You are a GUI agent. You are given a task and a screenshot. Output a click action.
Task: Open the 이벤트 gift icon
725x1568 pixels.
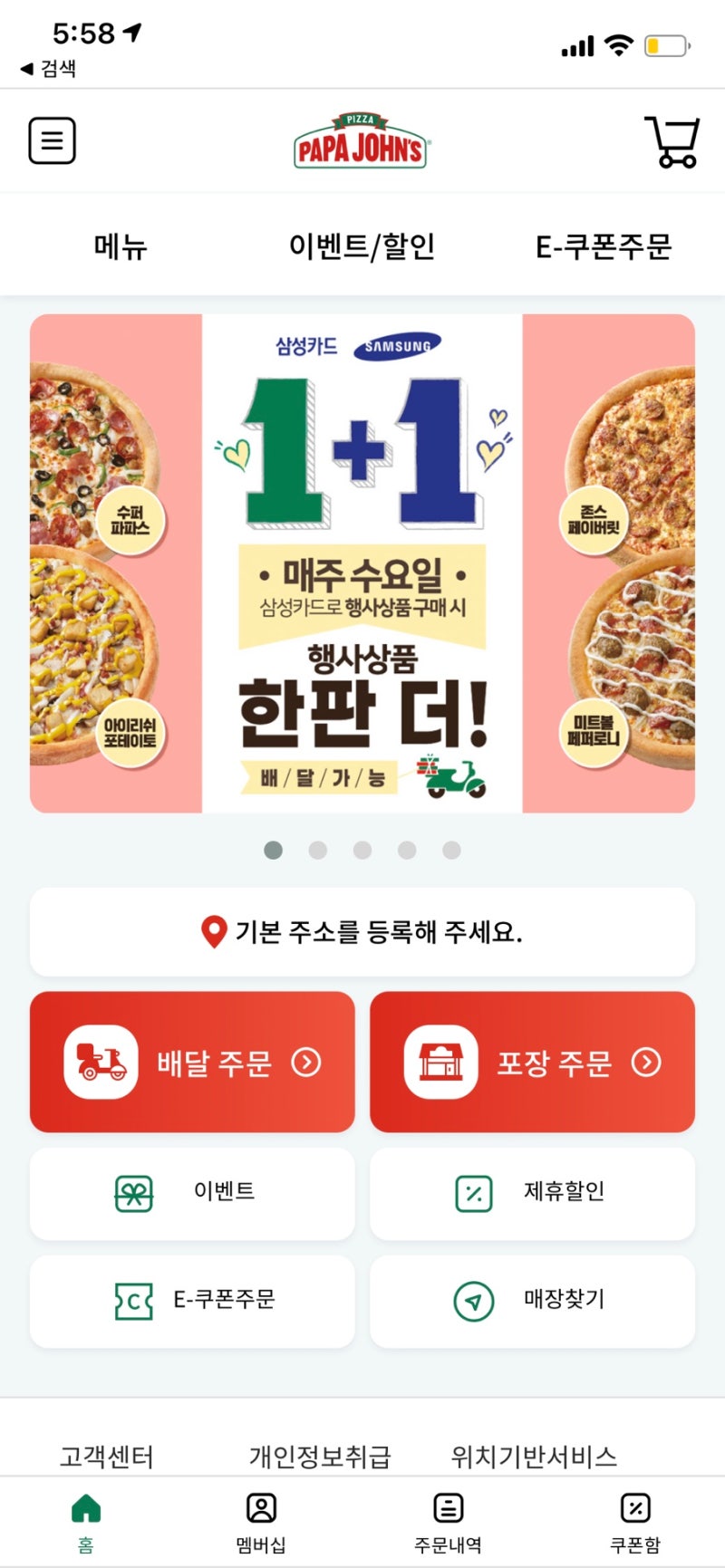click(x=127, y=1193)
